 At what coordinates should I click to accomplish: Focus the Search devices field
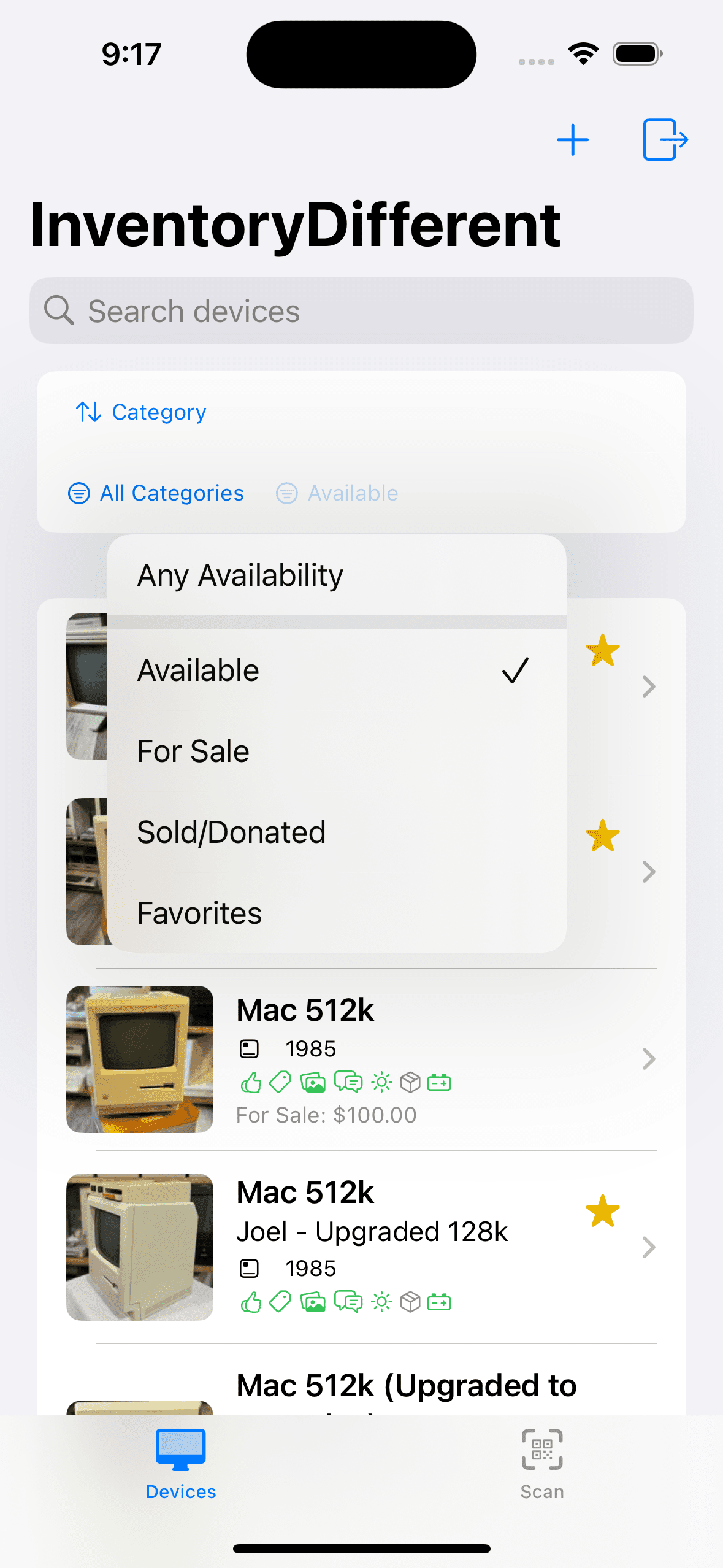(361, 310)
